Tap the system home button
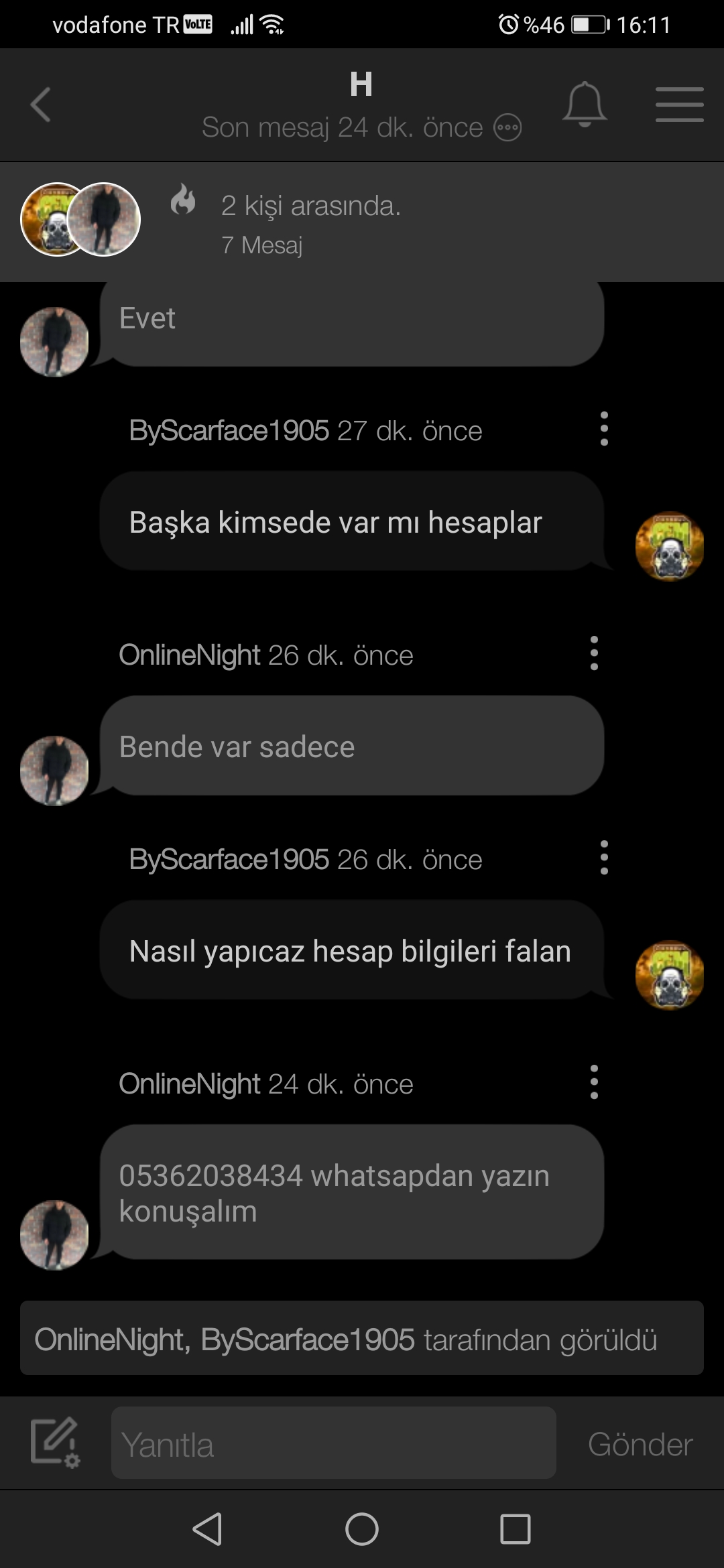 pyautogui.click(x=362, y=1529)
